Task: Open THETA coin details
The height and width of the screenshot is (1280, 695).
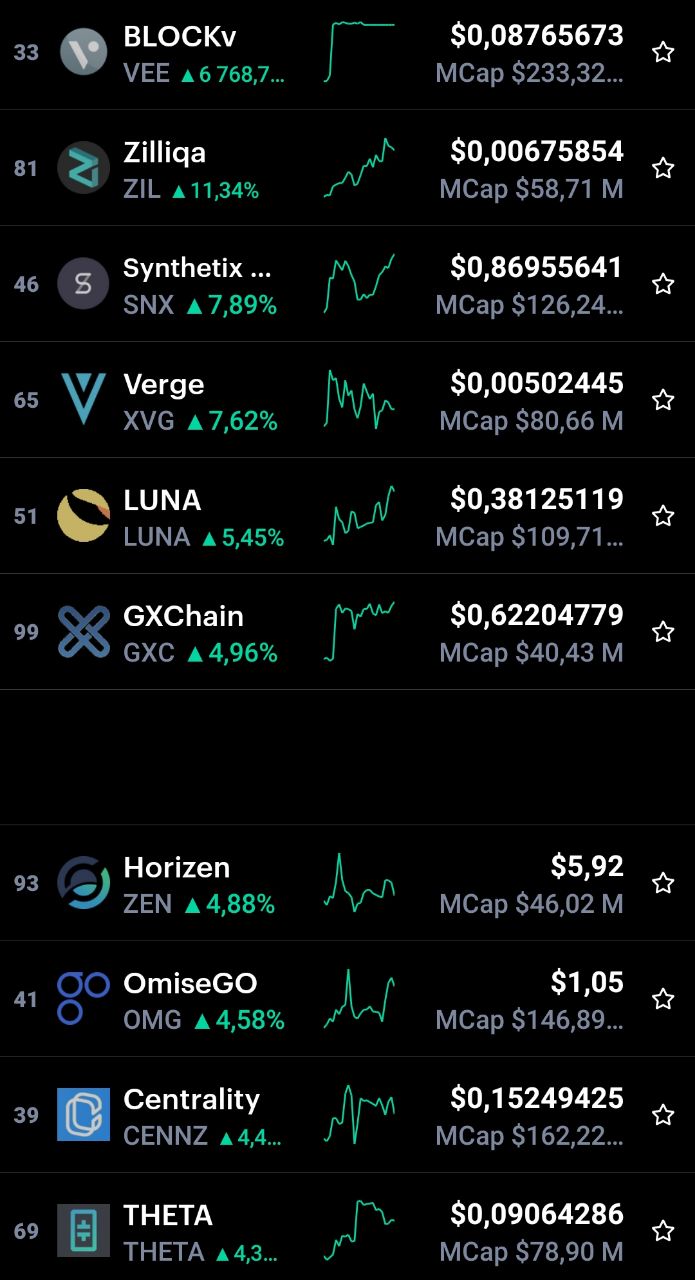Action: [347, 1227]
